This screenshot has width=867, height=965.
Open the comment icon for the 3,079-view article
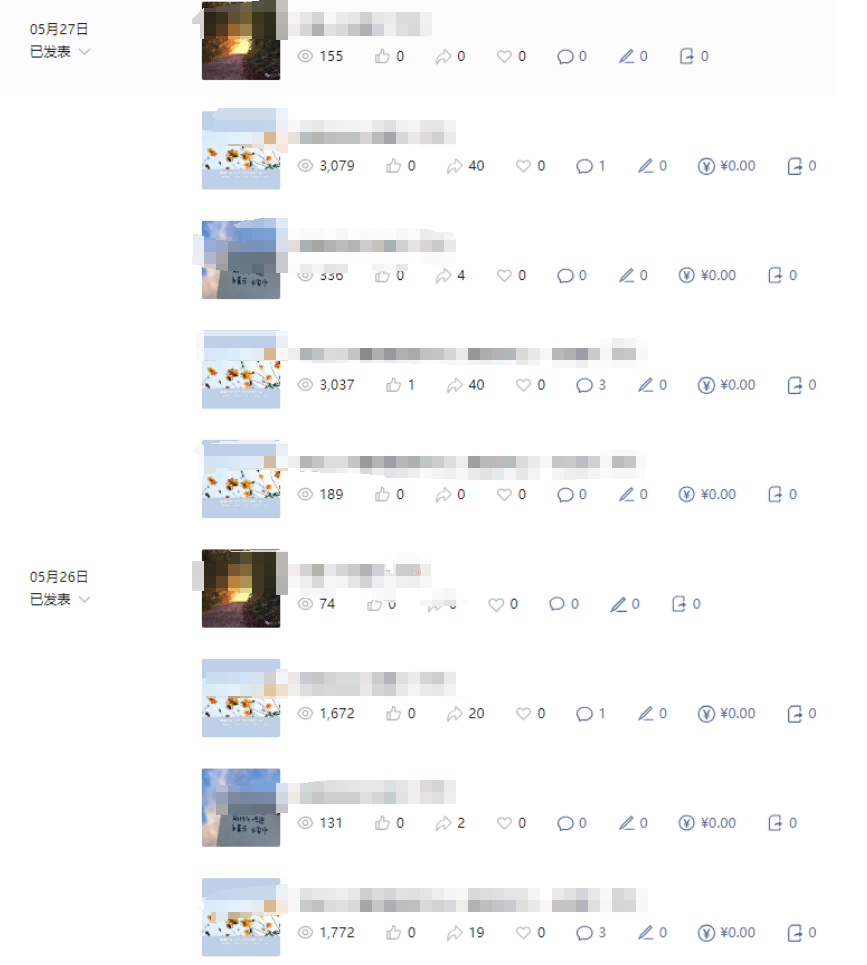[585, 166]
